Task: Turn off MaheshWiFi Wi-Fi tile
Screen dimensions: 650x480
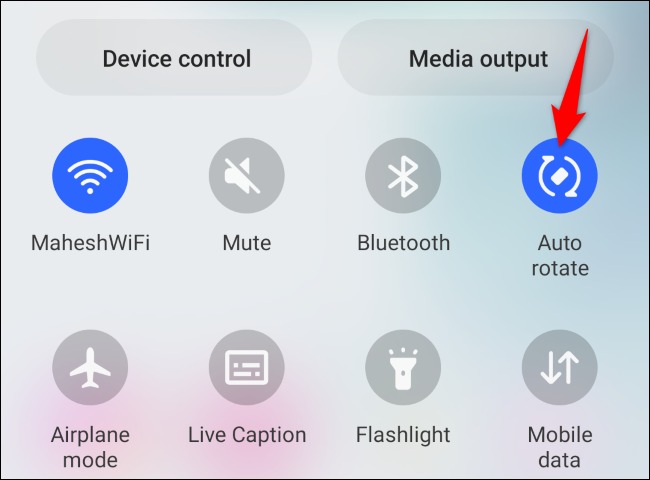Action: [x=90, y=178]
